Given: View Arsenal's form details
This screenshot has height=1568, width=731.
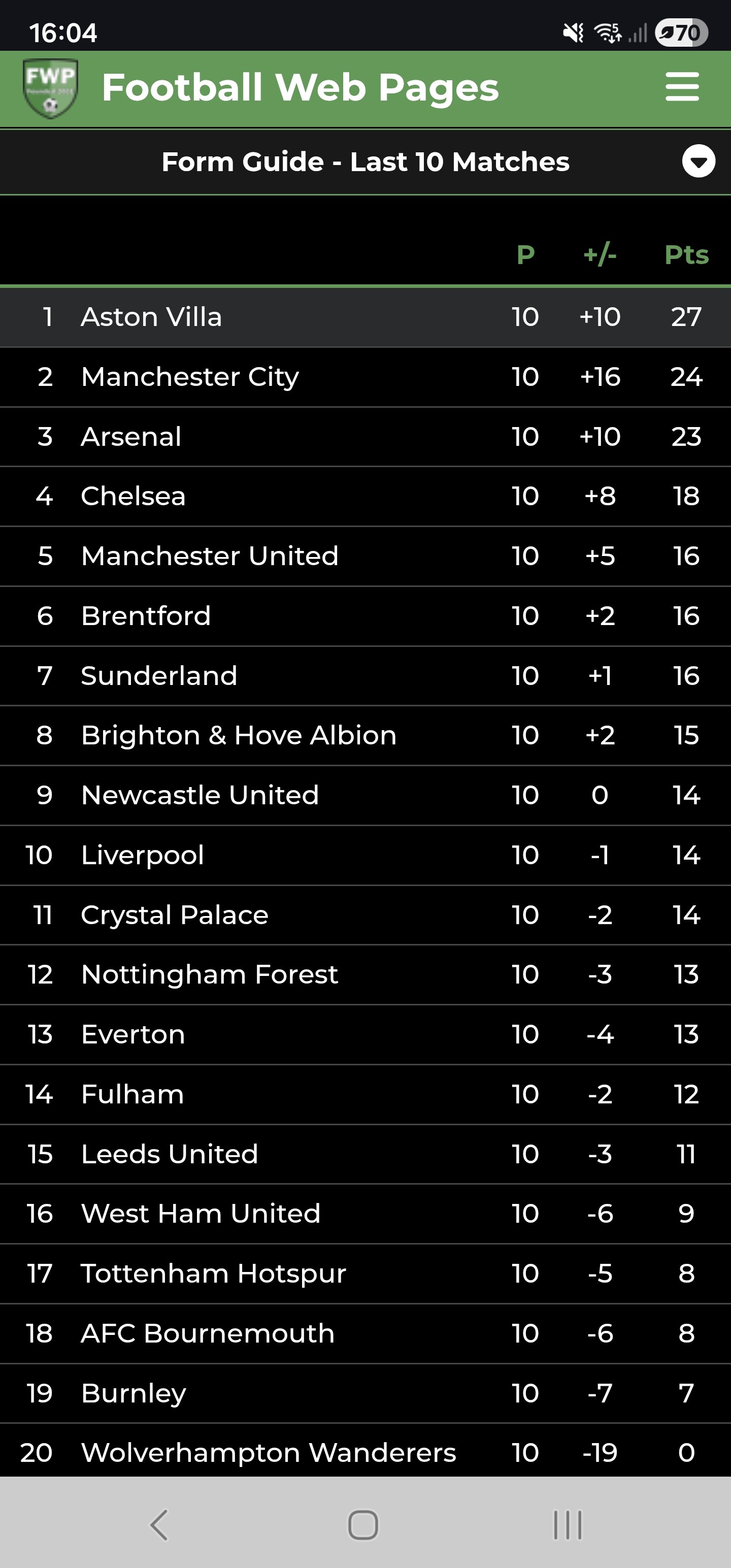Looking at the screenshot, I should pos(131,437).
